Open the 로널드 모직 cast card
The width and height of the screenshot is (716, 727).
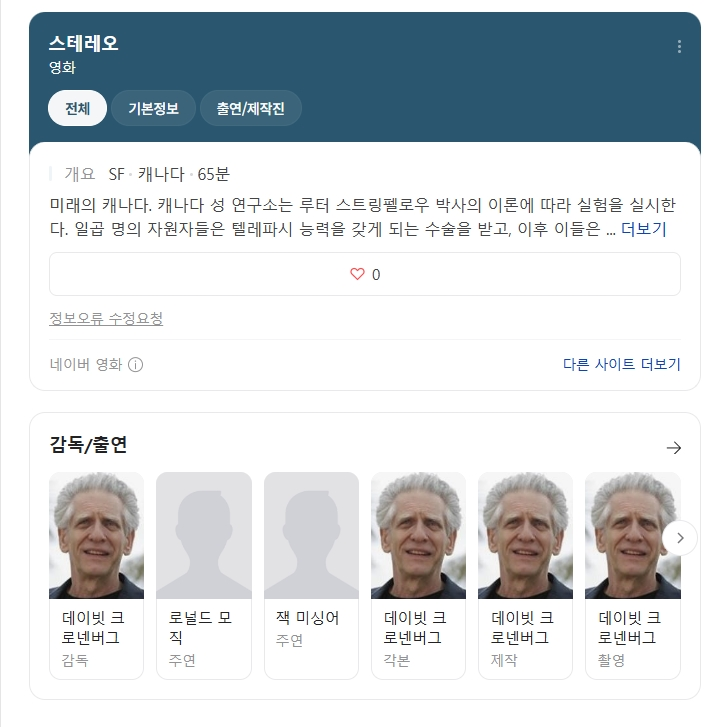coord(204,575)
